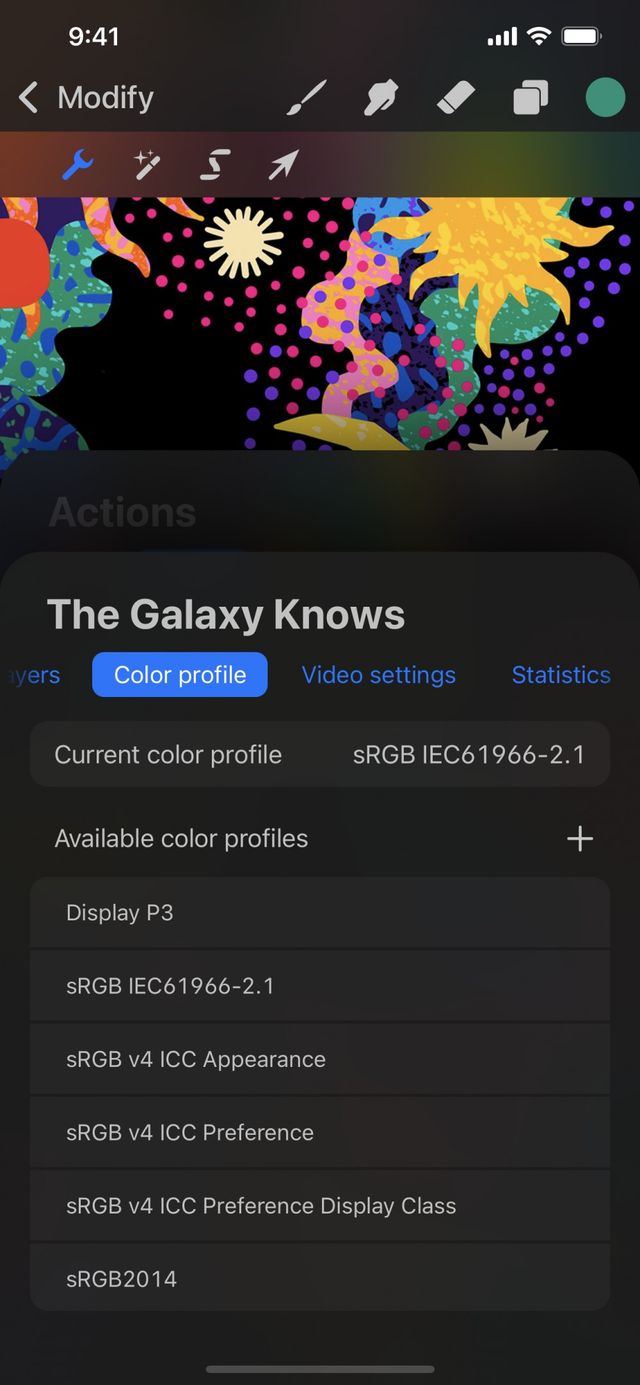The width and height of the screenshot is (640, 1385).
Task: Switch to the Video settings tab
Action: tap(378, 675)
